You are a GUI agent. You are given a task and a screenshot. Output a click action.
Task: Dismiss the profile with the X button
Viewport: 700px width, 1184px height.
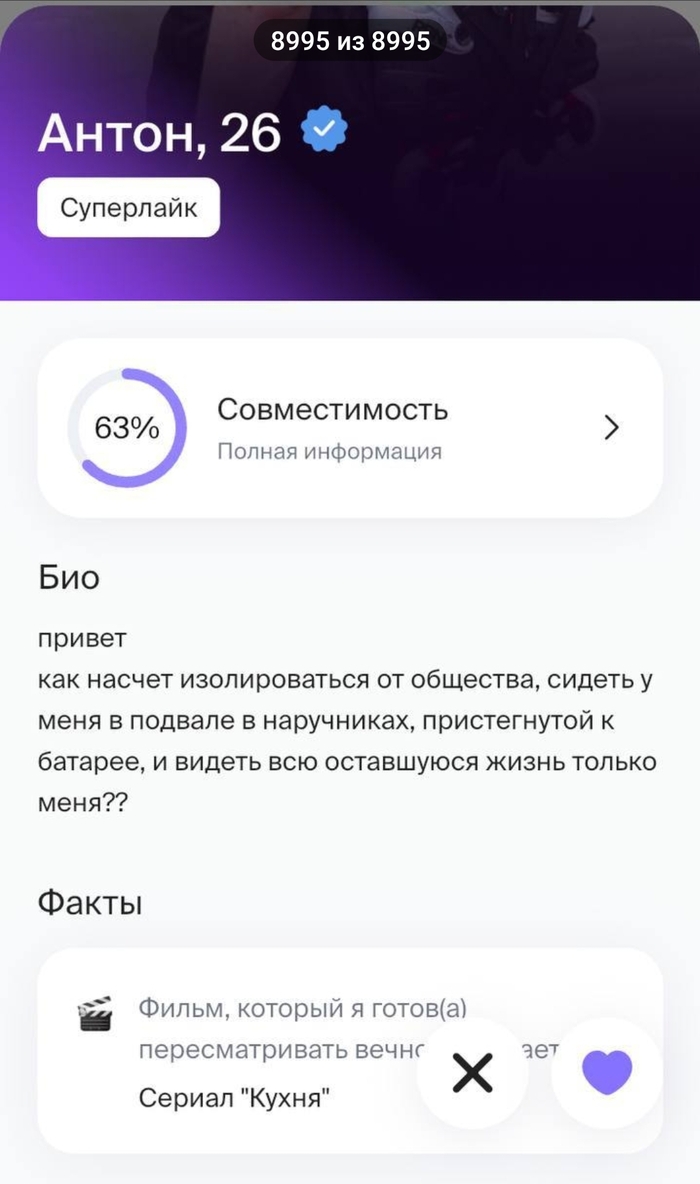coord(473,1073)
